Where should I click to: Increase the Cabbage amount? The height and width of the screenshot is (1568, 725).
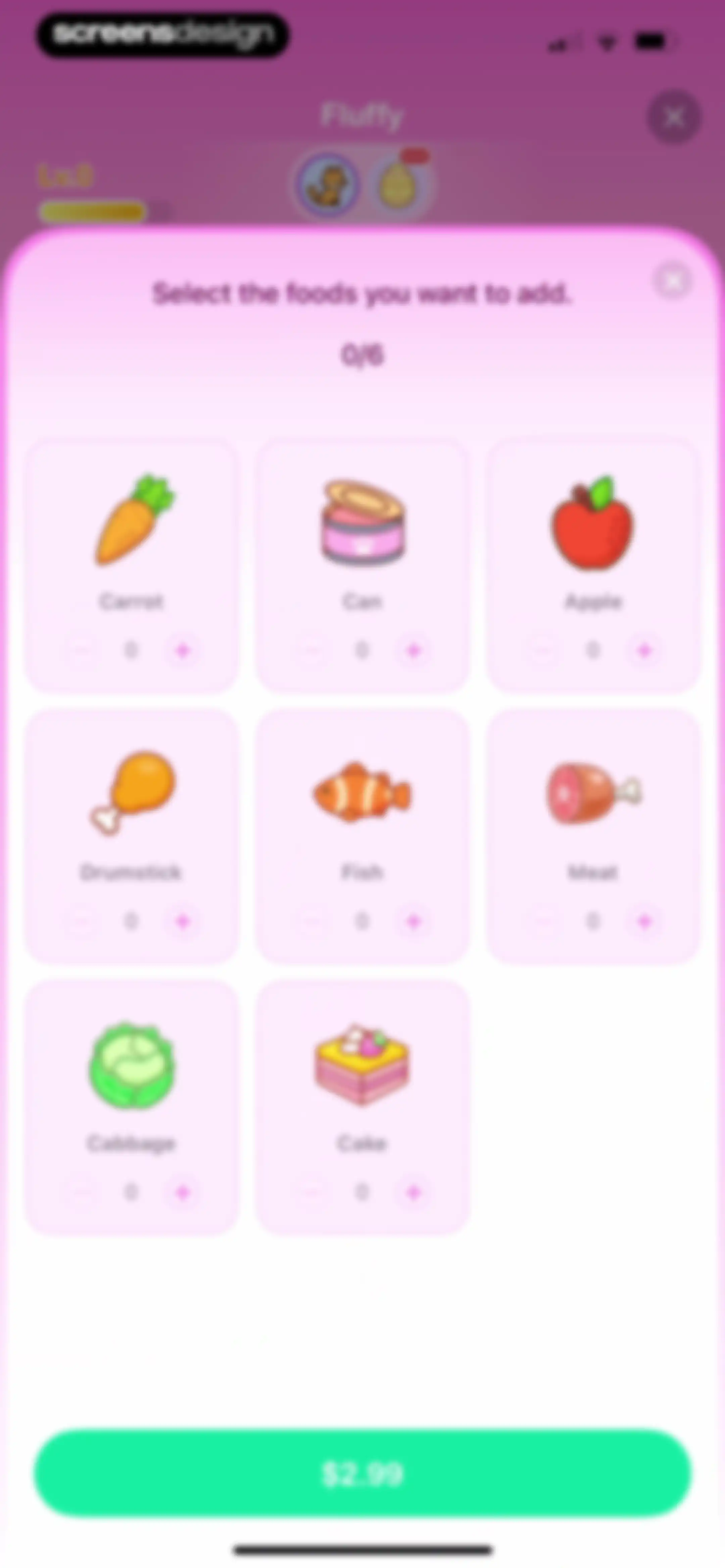click(x=183, y=1192)
